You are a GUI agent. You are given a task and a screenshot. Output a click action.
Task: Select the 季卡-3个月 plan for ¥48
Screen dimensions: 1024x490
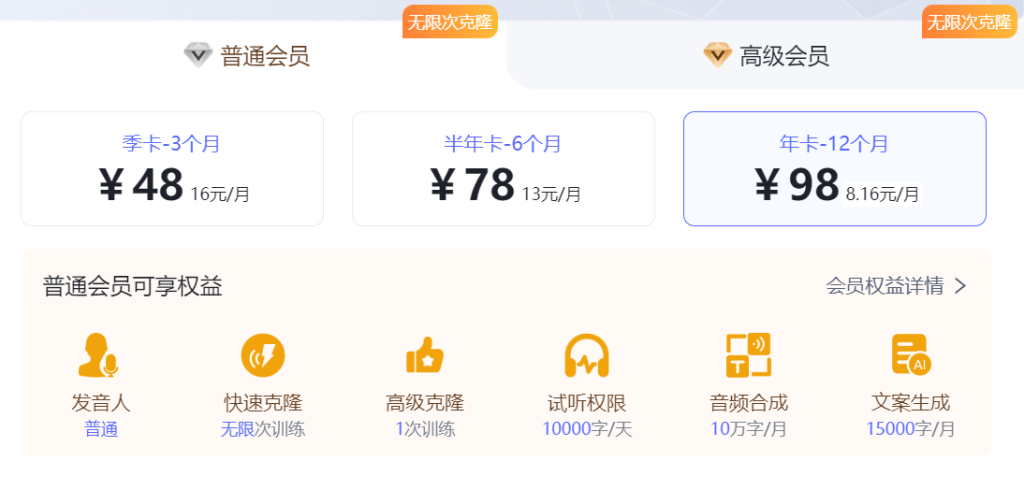click(172, 169)
